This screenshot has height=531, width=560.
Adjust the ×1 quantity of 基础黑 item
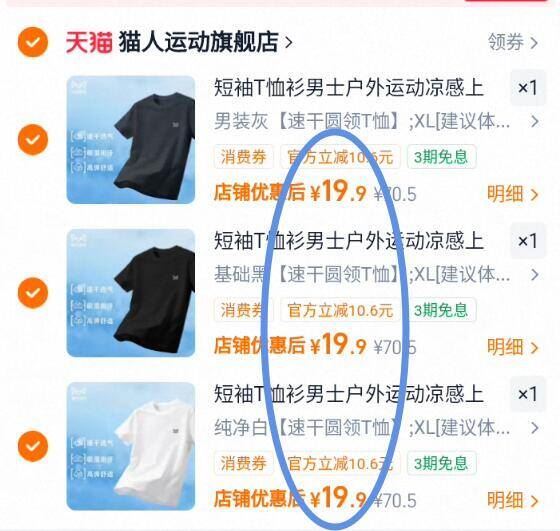coord(528,241)
